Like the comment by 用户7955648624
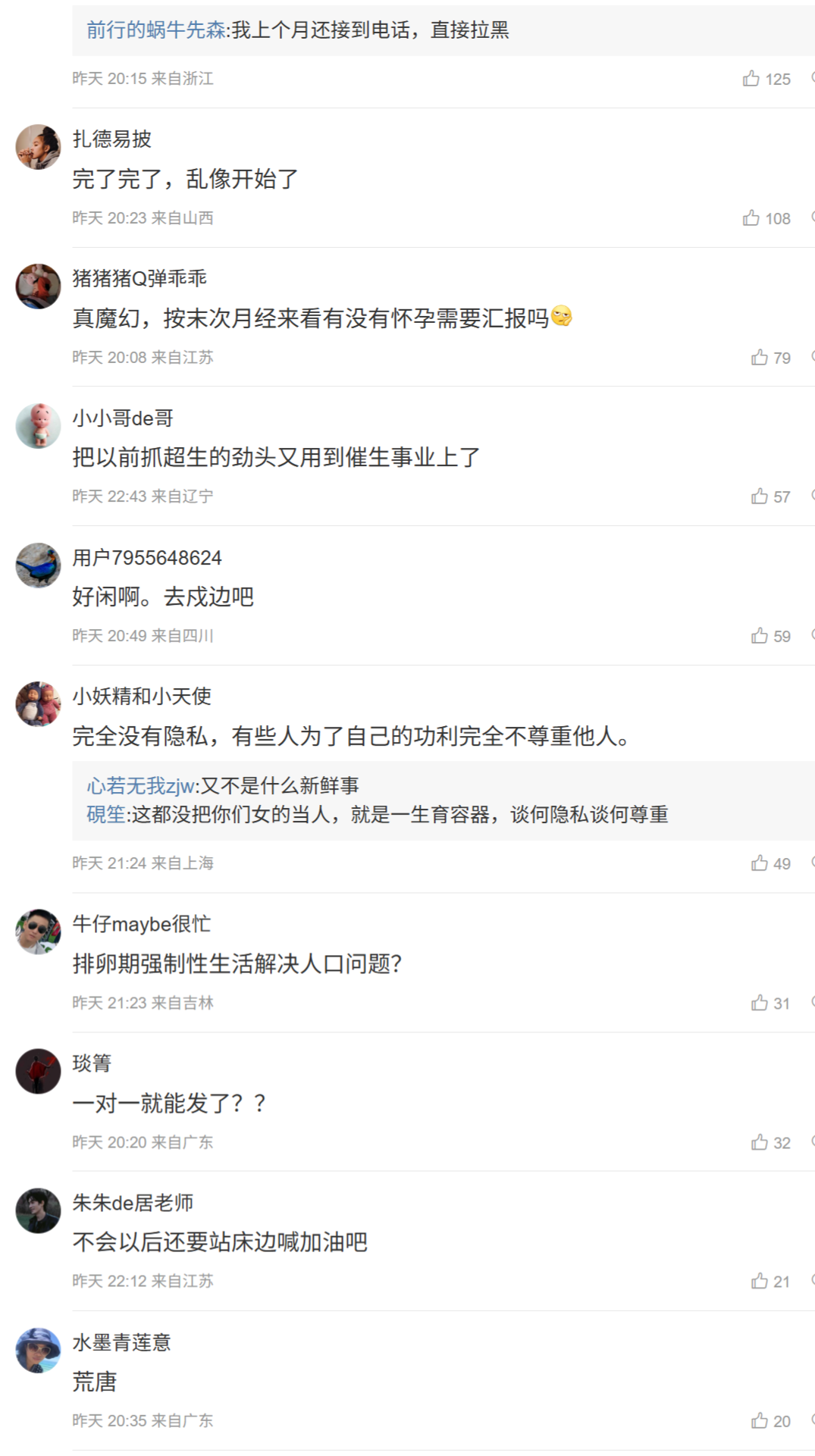Image resolution: width=815 pixels, height=1456 pixels. (x=760, y=636)
